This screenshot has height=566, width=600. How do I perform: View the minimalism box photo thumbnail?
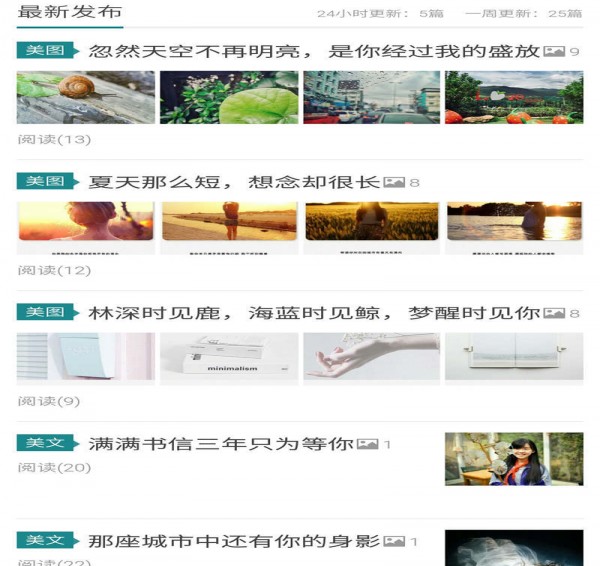pyautogui.click(x=229, y=358)
